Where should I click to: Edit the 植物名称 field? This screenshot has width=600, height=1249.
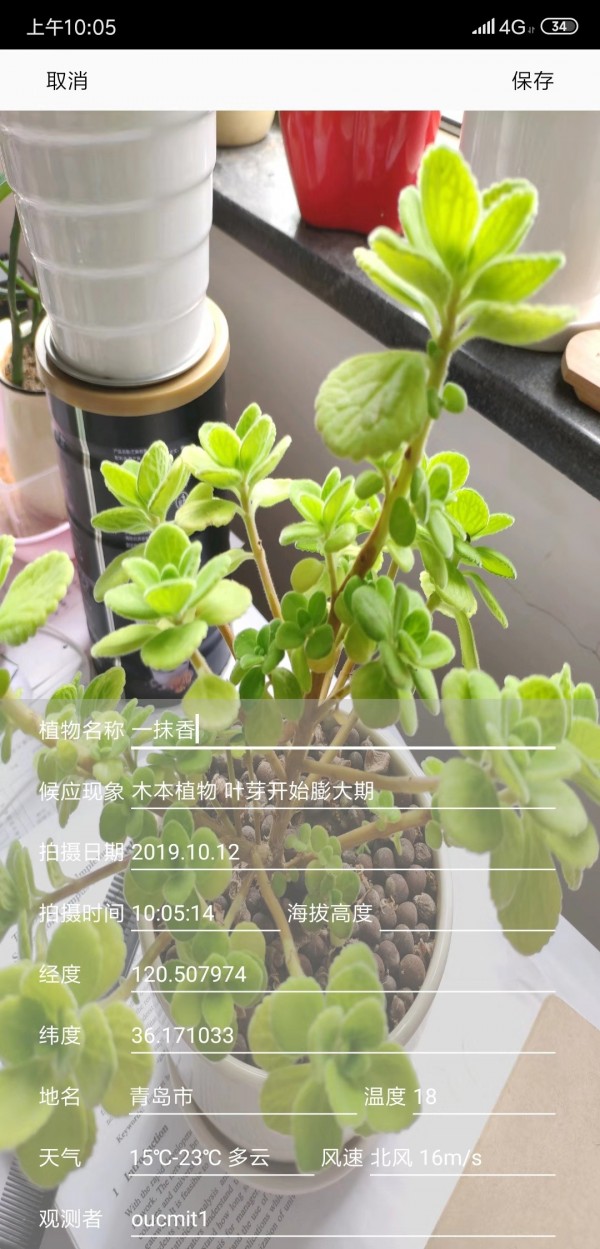tap(340, 730)
